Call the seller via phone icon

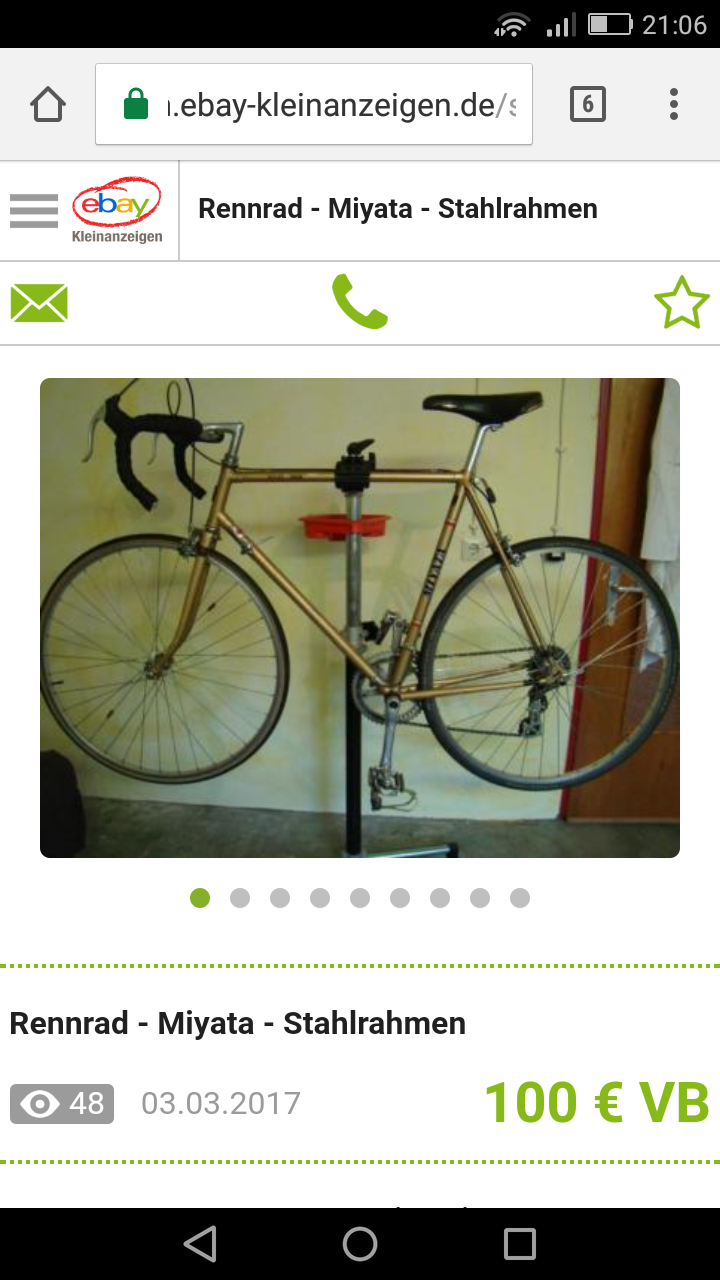pos(359,302)
